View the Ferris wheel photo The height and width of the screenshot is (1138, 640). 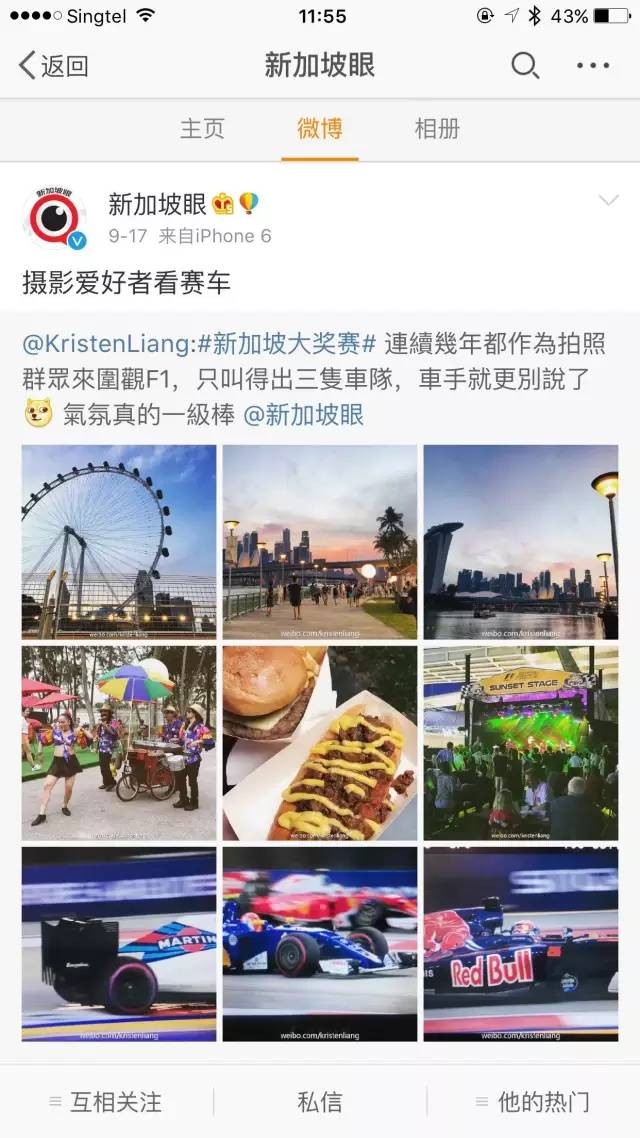[119, 542]
